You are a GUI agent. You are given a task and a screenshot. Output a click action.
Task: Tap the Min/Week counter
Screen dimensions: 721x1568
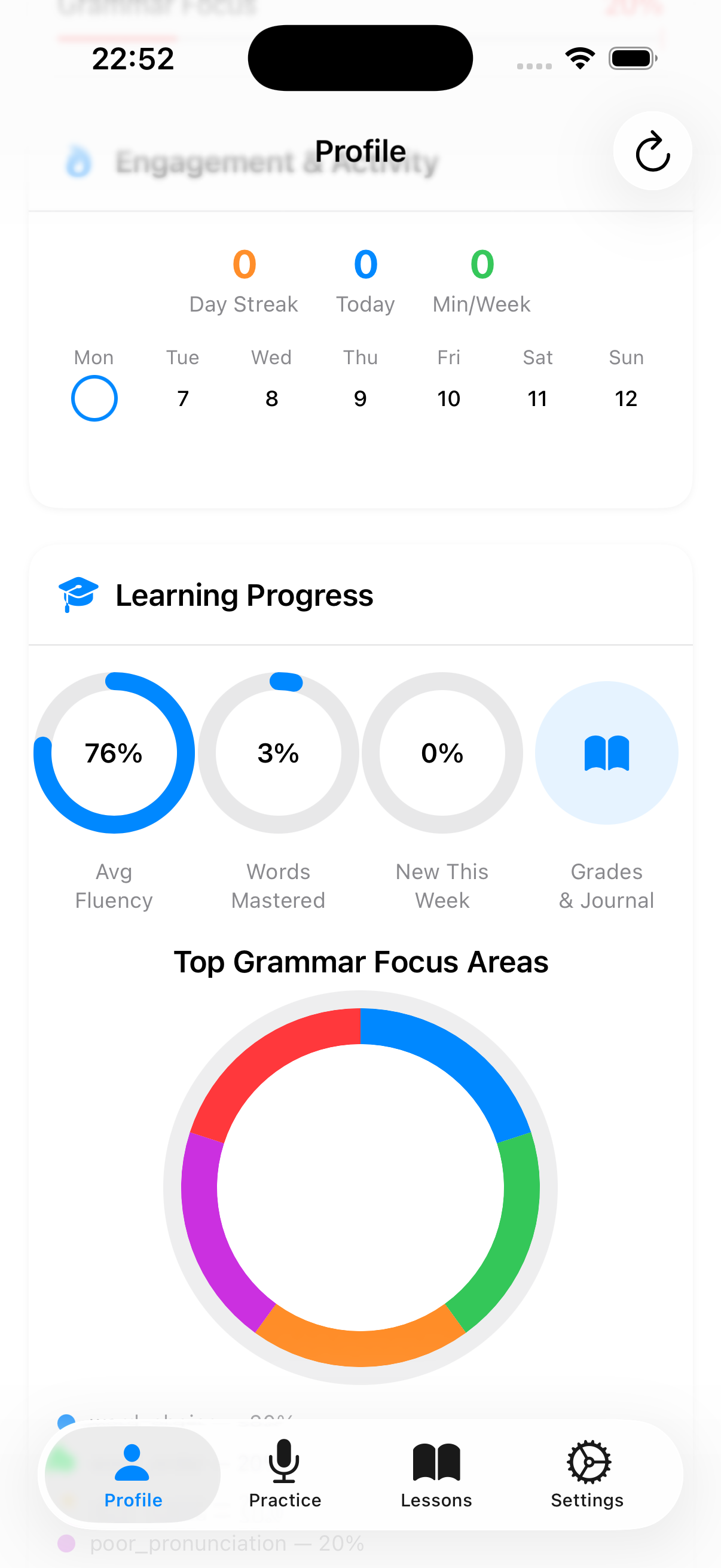click(x=482, y=280)
